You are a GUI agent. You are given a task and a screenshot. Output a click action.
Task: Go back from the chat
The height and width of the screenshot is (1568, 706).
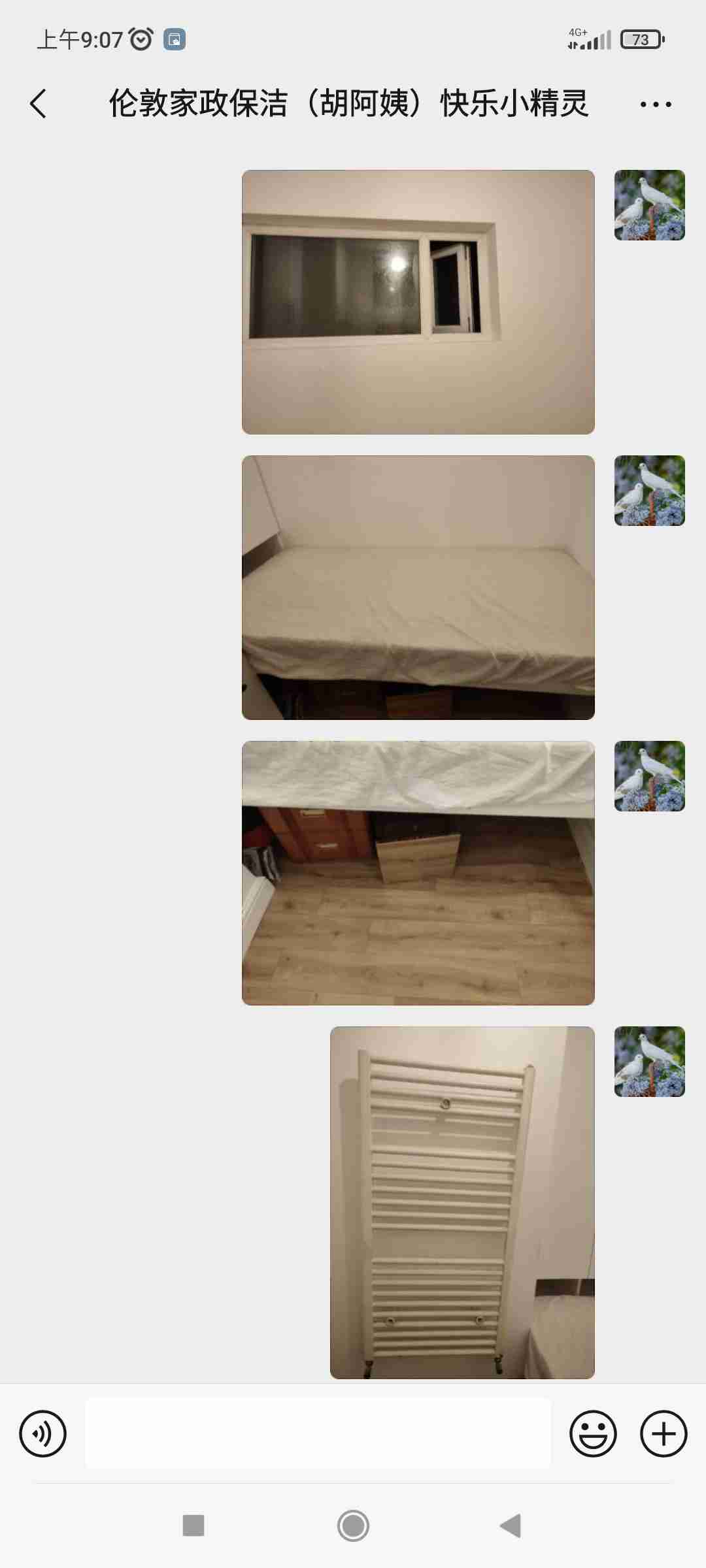(39, 104)
